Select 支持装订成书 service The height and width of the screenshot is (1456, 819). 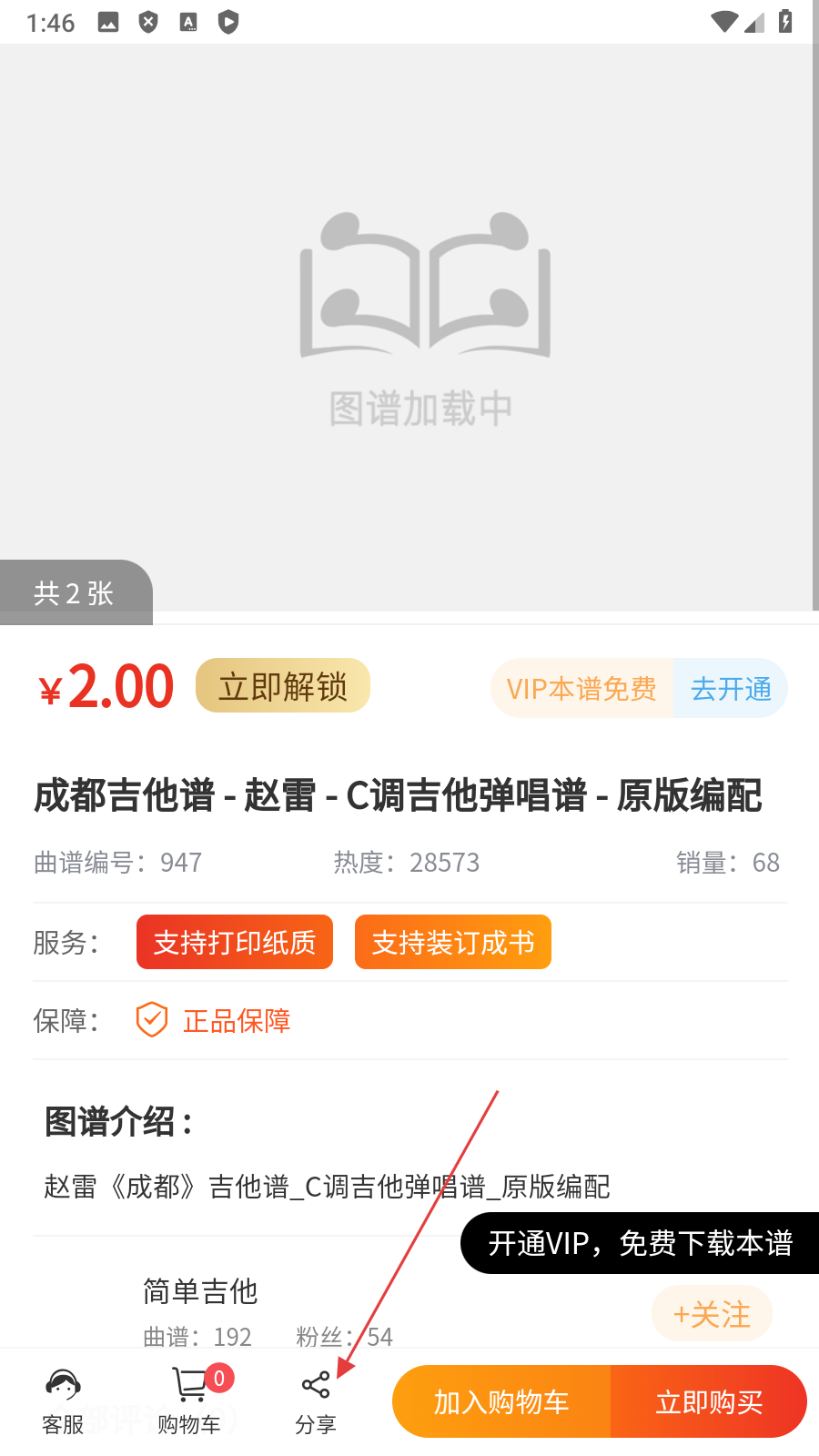453,942
